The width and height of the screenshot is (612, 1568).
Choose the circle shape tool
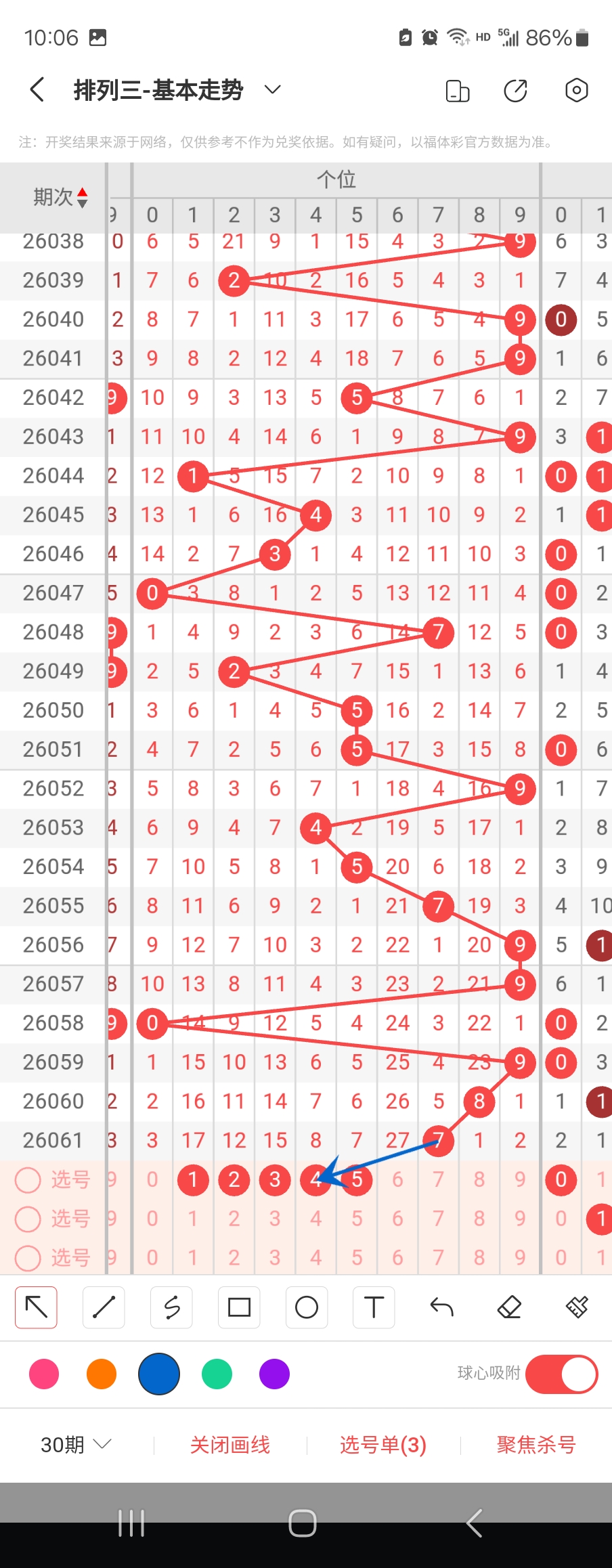pos(307,1307)
